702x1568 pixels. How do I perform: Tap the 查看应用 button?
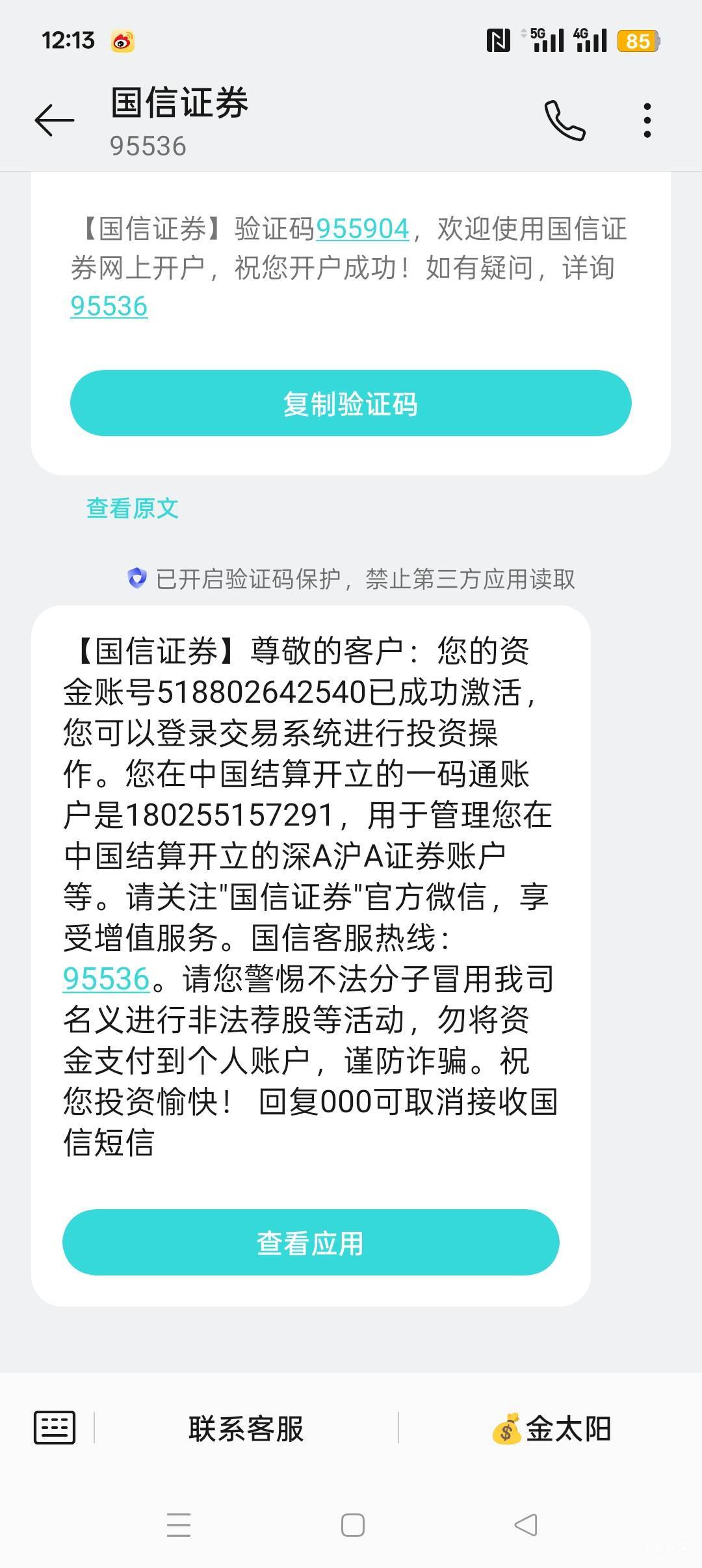pyautogui.click(x=311, y=1242)
